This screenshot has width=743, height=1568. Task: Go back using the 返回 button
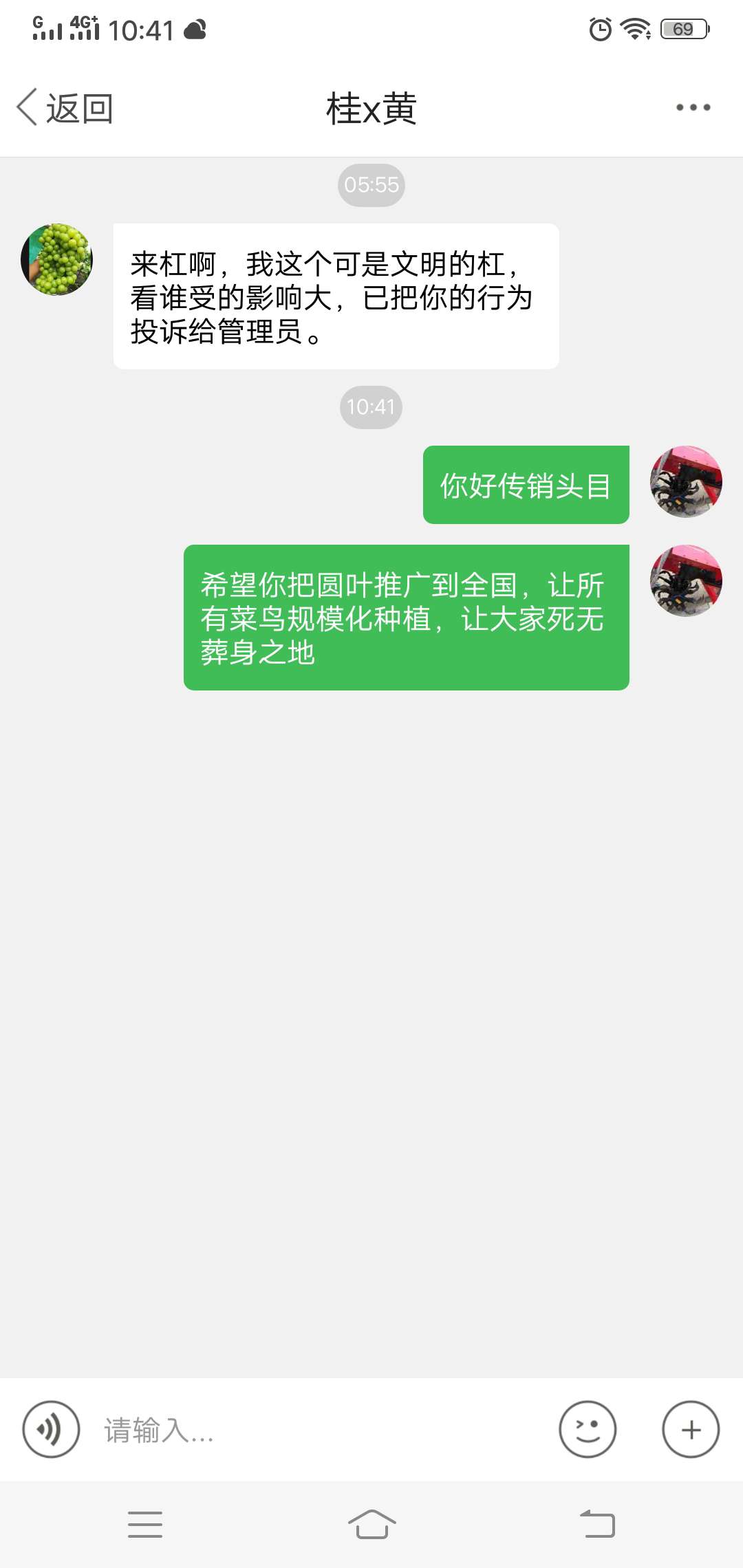click(65, 108)
